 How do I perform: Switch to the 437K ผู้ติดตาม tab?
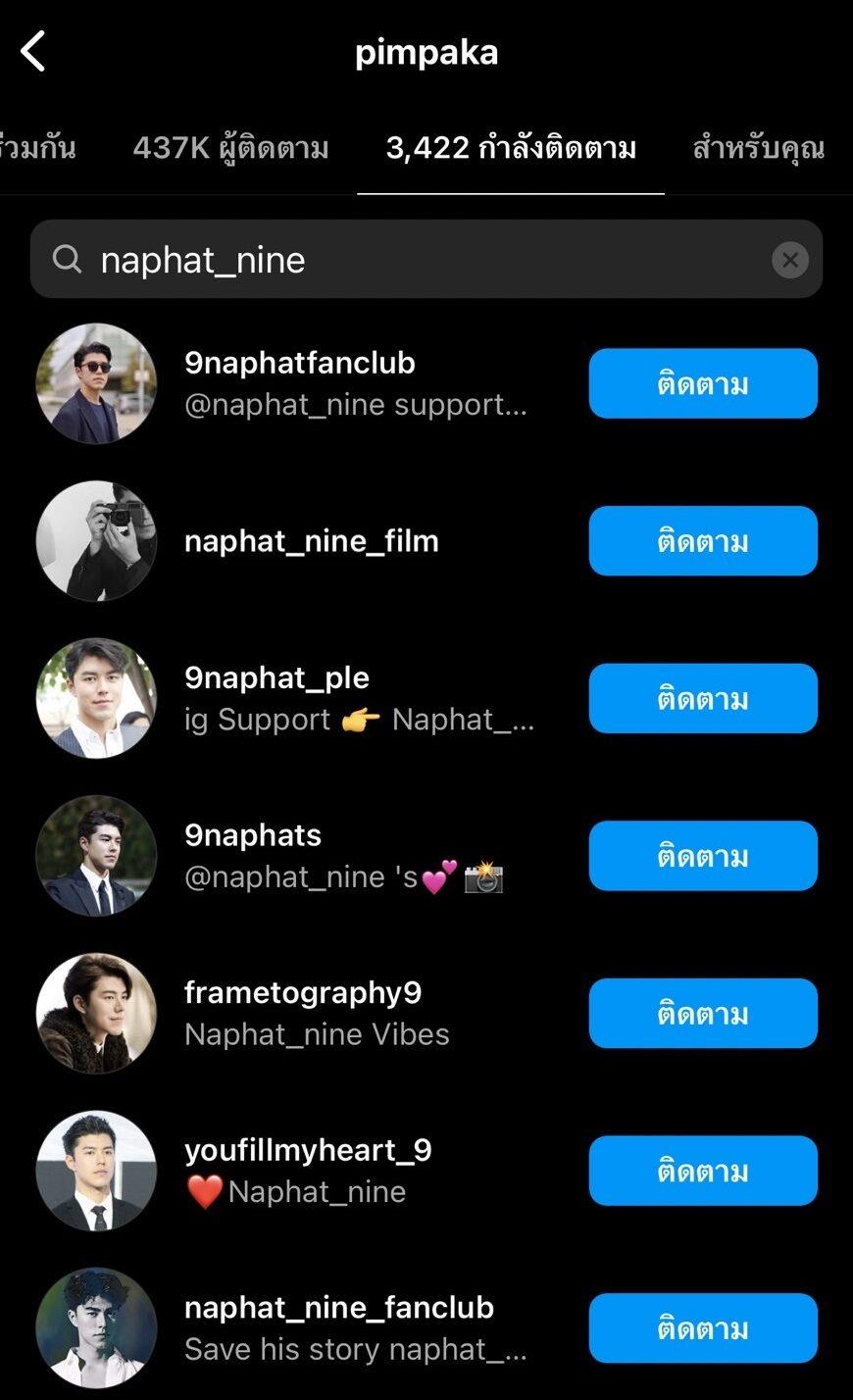pos(230,148)
